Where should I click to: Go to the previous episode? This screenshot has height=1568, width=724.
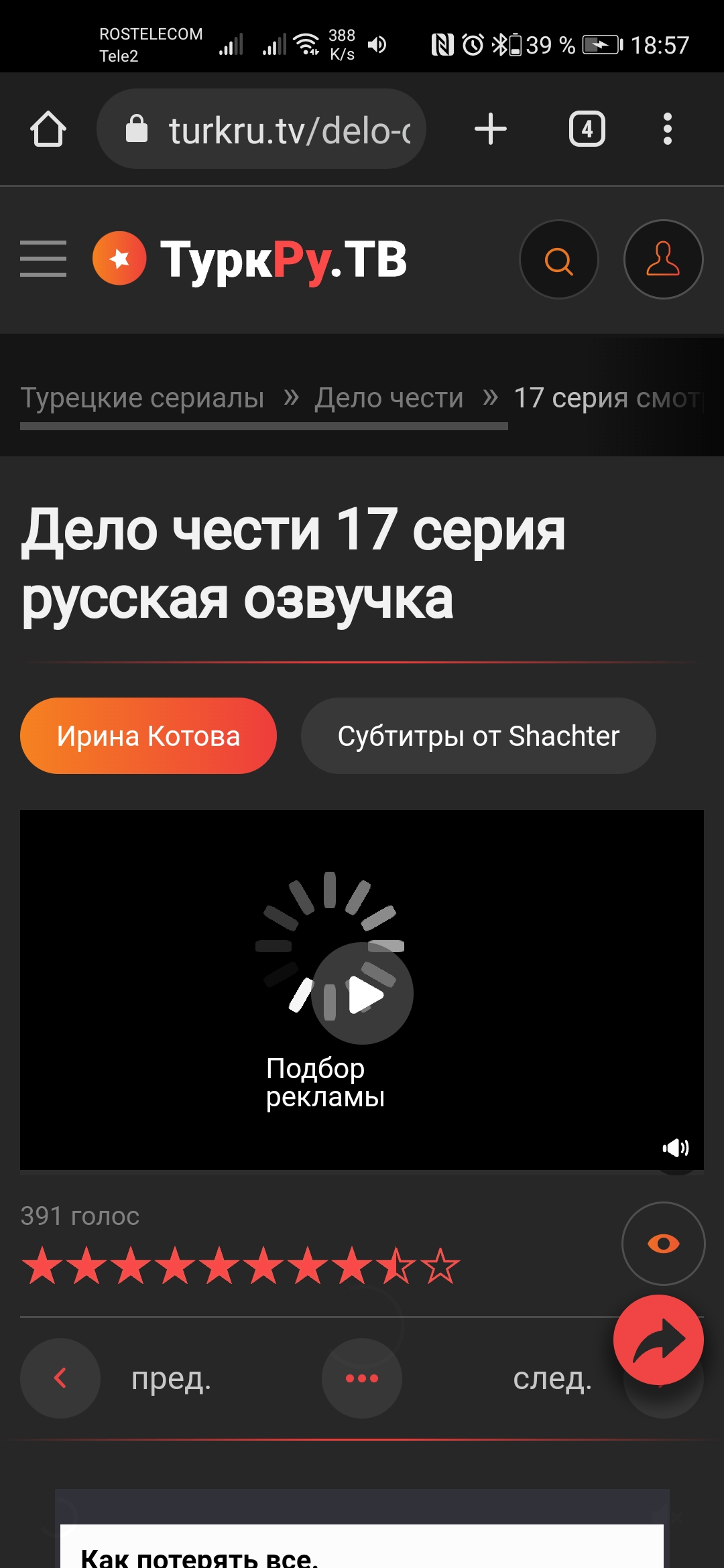[60, 1378]
